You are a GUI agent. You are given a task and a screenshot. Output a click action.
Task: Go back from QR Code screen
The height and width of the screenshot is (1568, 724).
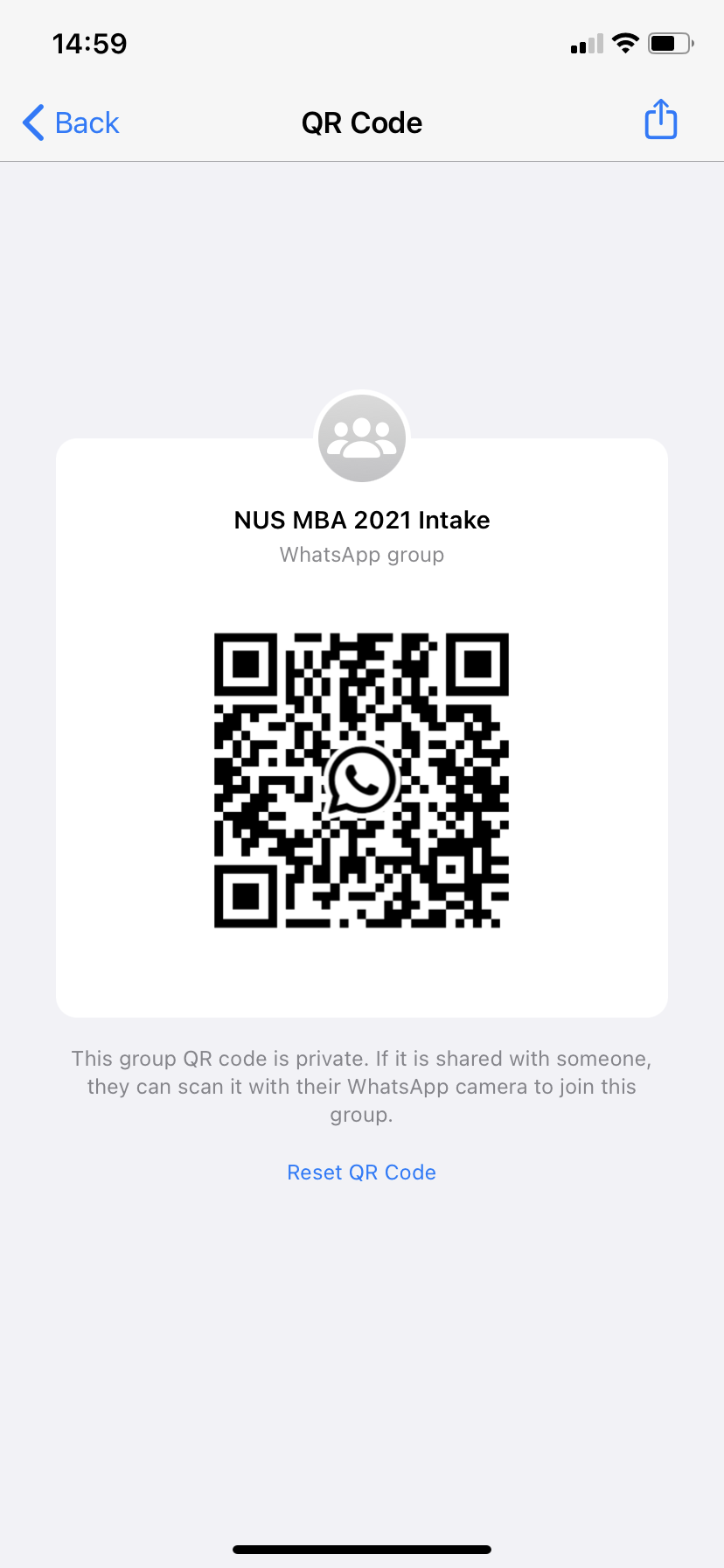pyautogui.click(x=72, y=122)
